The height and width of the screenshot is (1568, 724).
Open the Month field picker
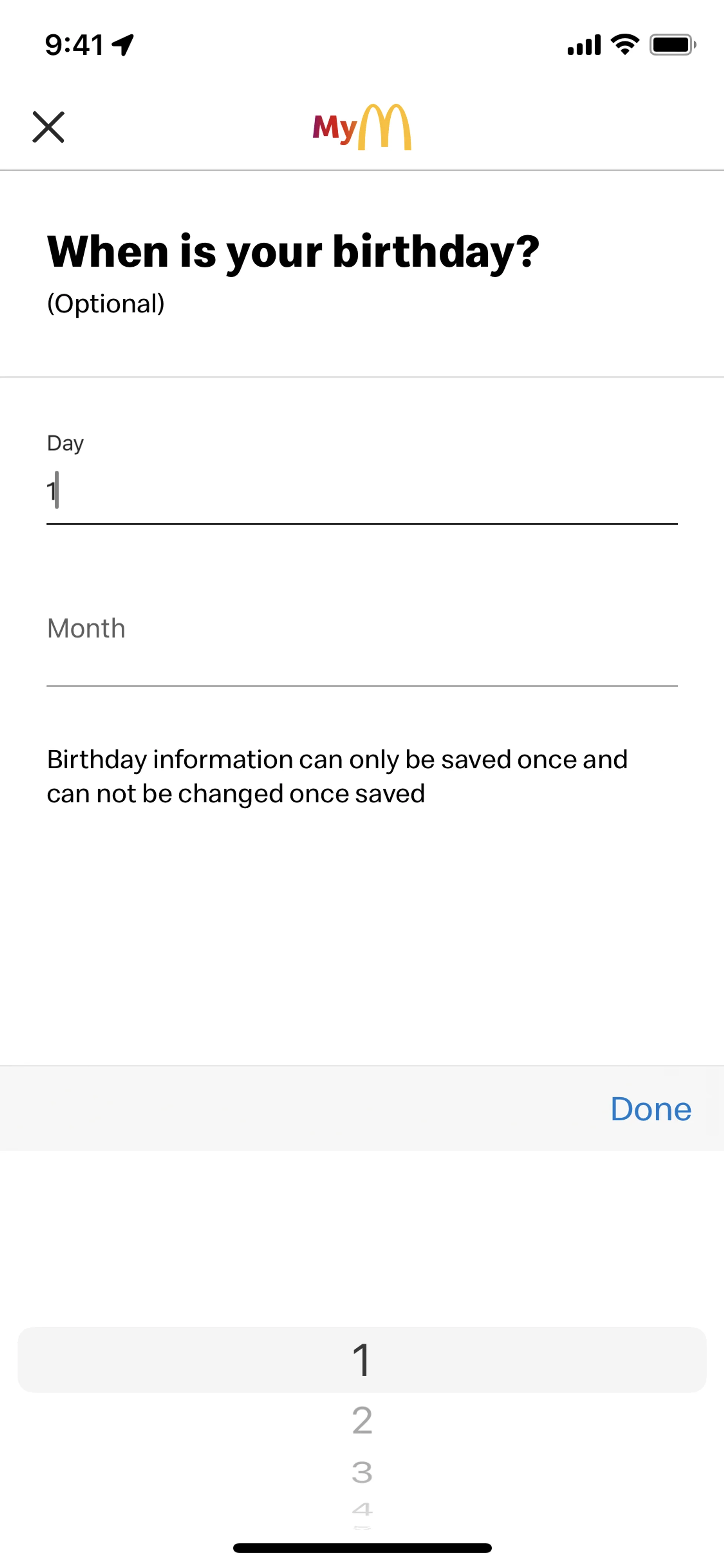[x=361, y=653]
